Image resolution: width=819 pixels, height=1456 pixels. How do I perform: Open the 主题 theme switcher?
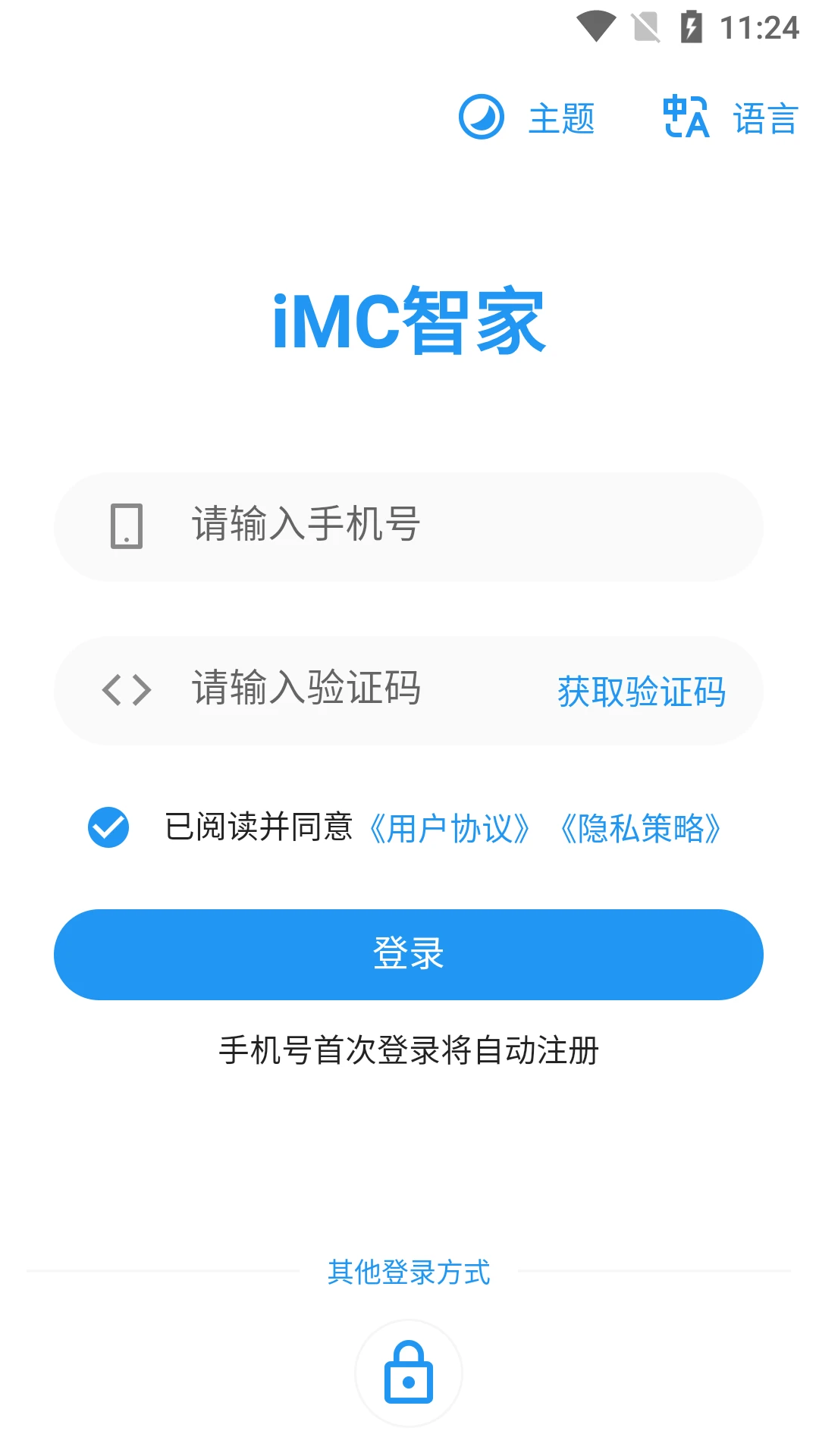coord(561,118)
